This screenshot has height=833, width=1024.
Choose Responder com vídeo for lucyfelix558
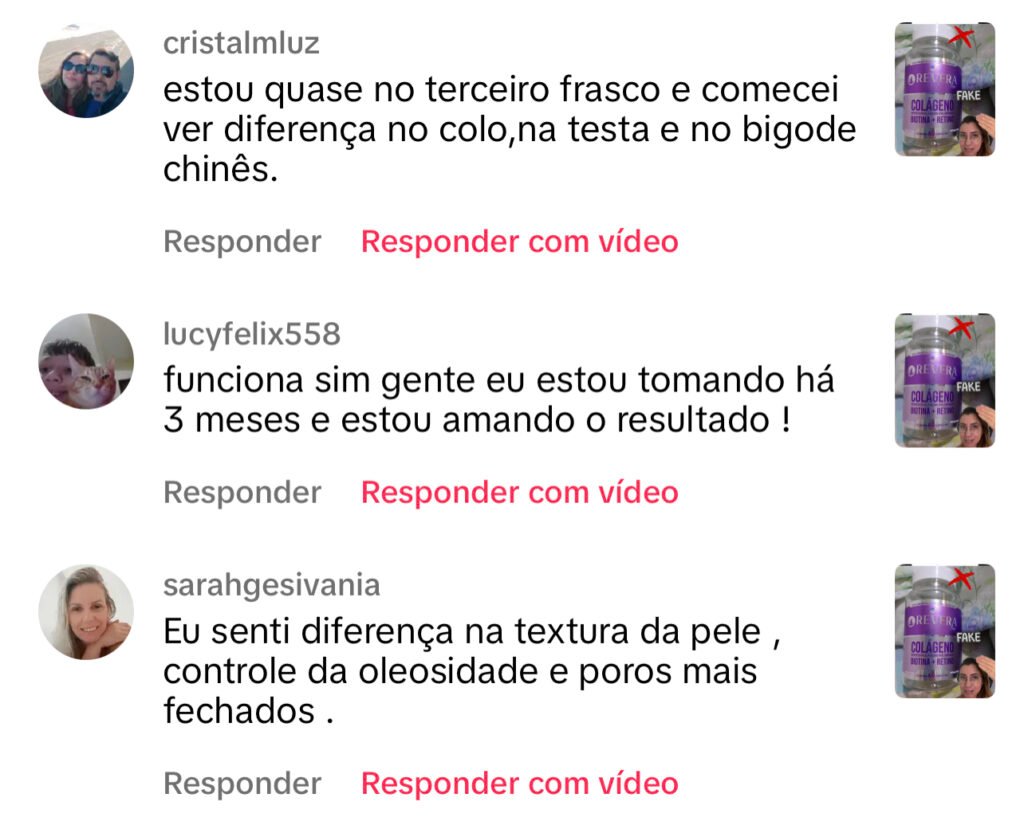tap(519, 492)
